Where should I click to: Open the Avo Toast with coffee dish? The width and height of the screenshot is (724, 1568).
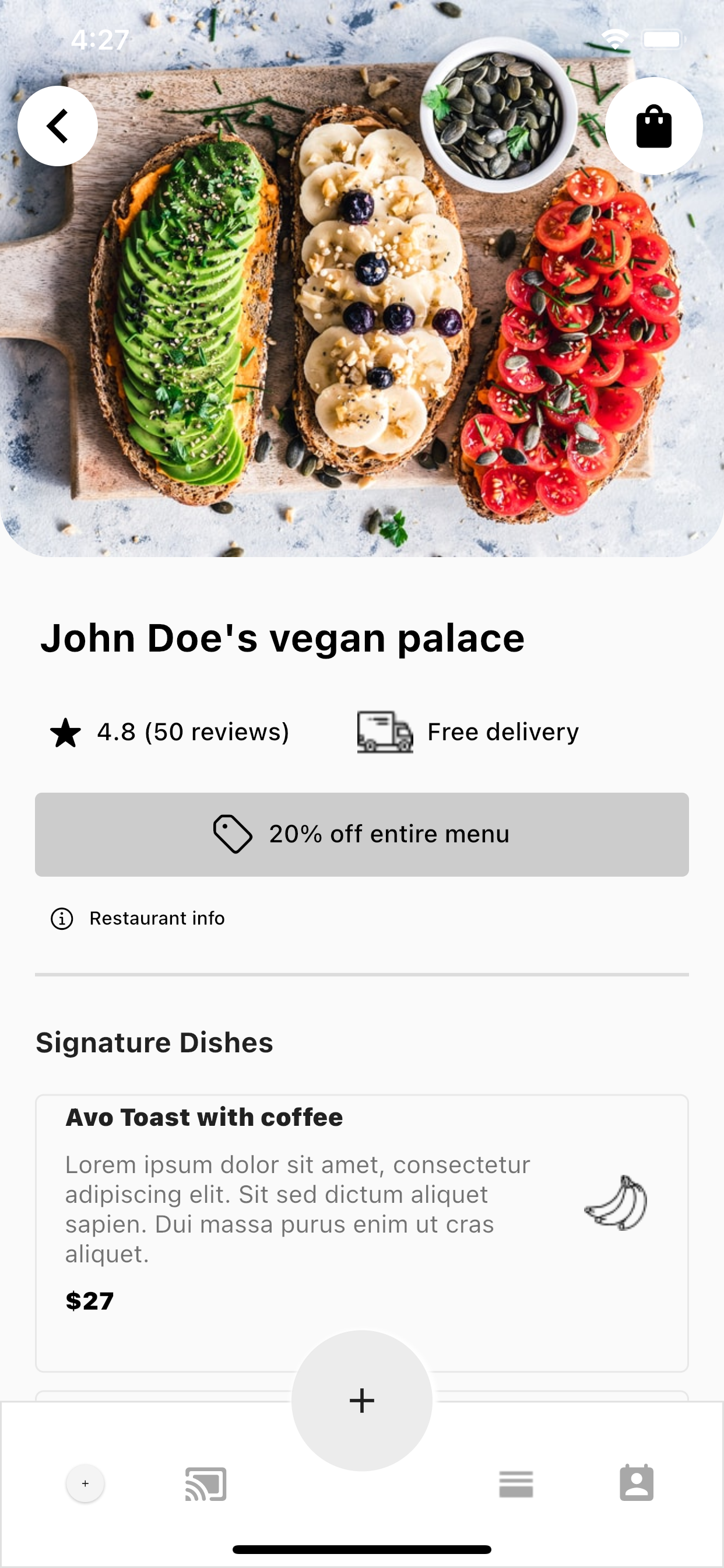[x=361, y=1217]
